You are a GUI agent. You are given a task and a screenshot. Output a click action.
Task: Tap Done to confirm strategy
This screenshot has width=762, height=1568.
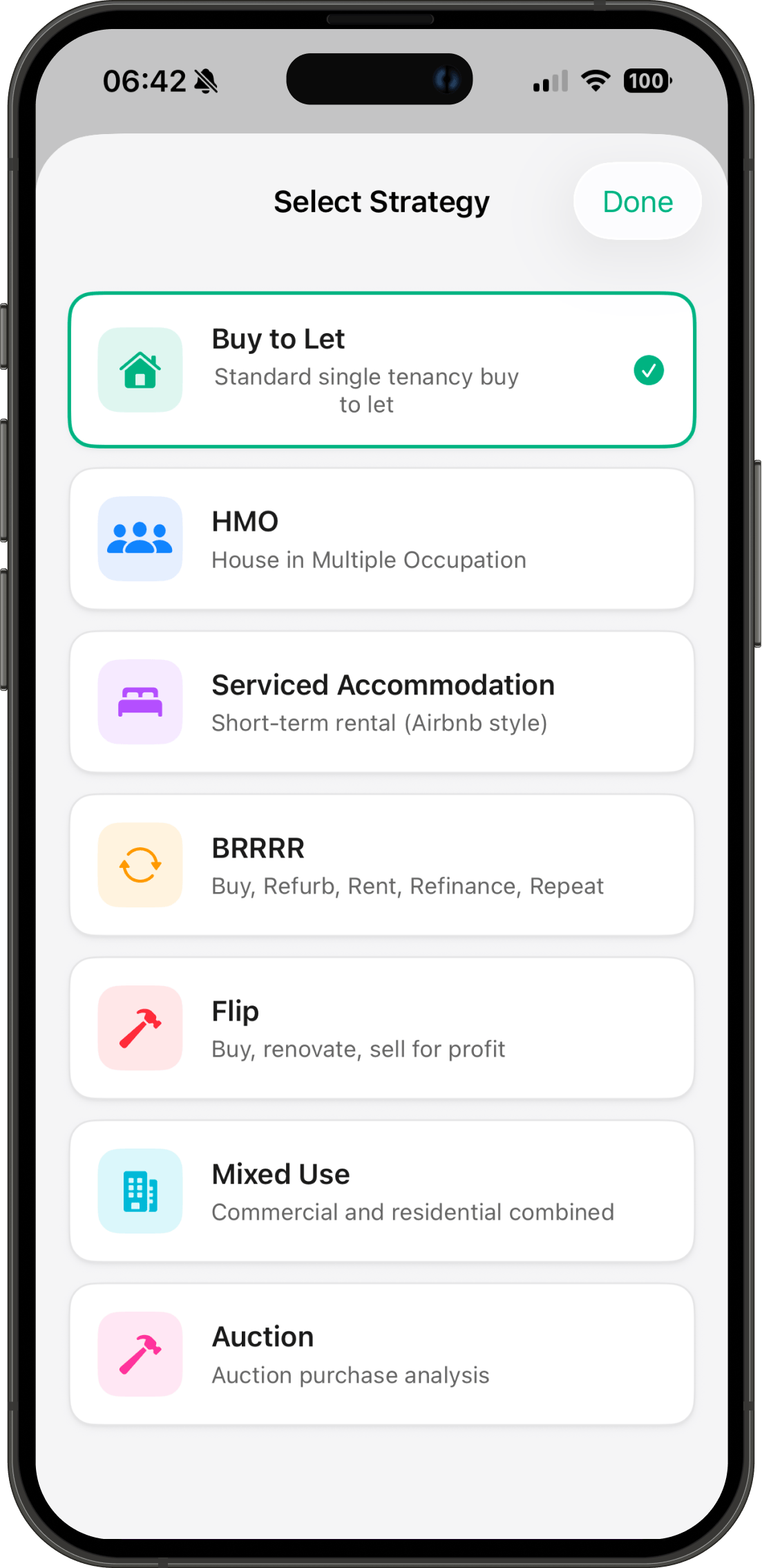tap(637, 202)
